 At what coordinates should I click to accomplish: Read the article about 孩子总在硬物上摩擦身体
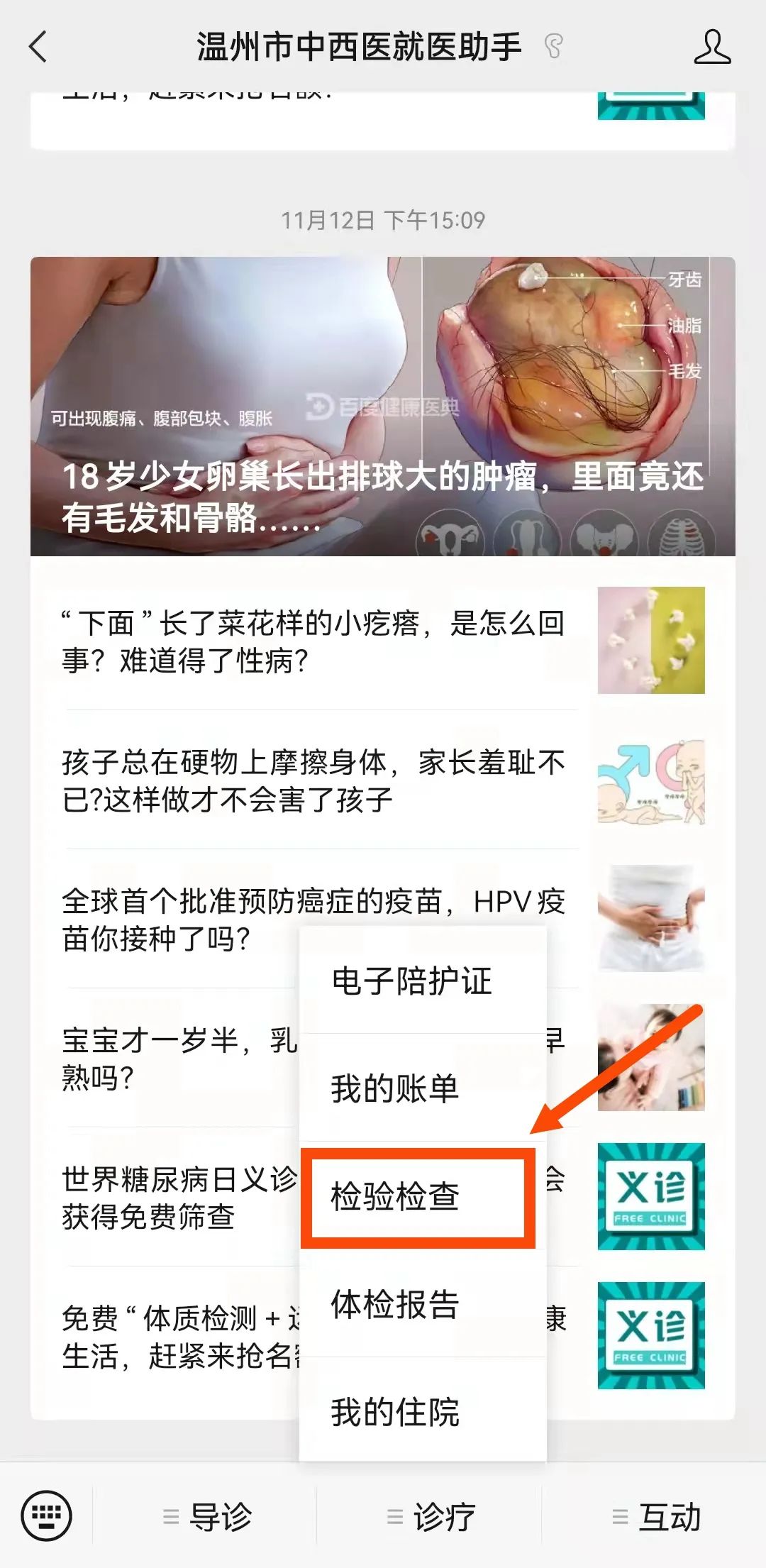312,780
